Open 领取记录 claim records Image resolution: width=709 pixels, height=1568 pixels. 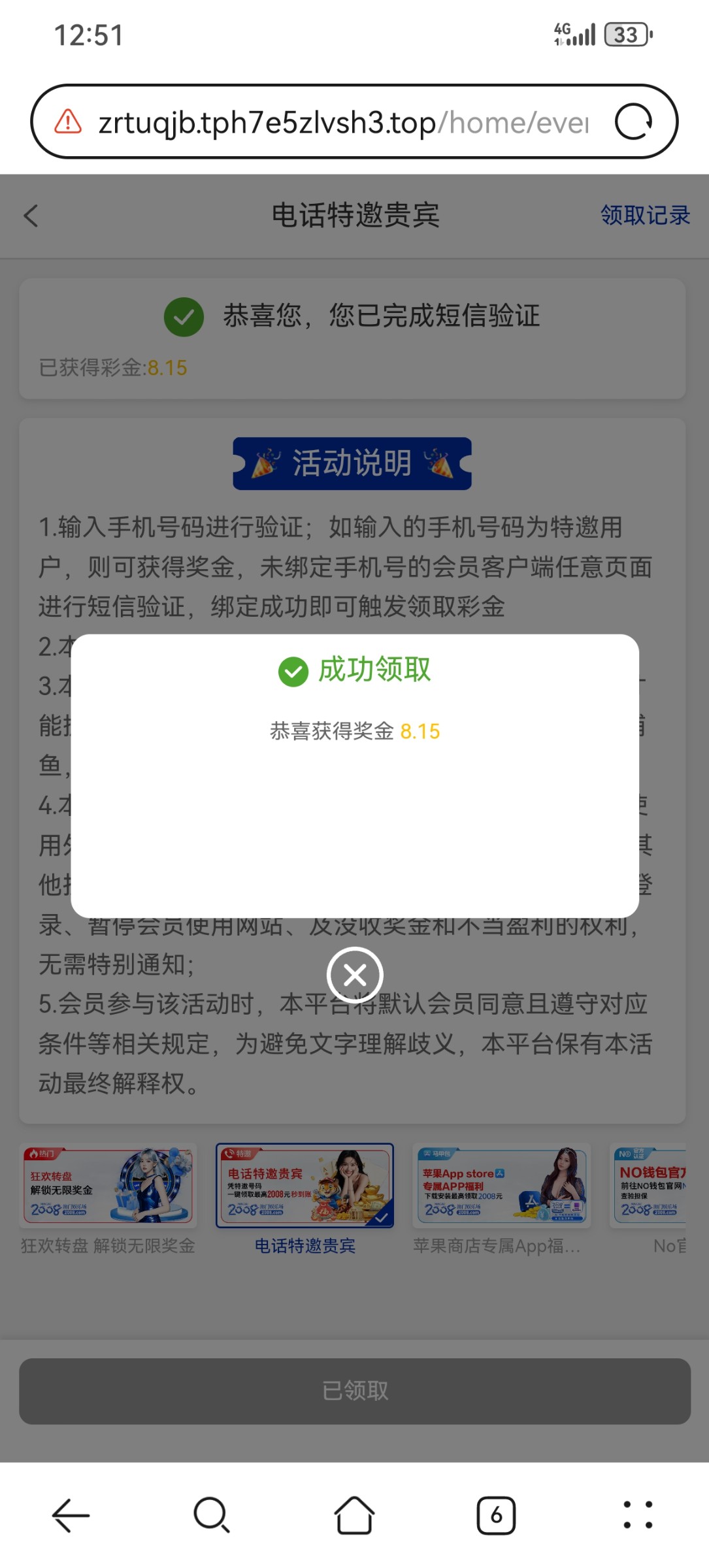644,215
